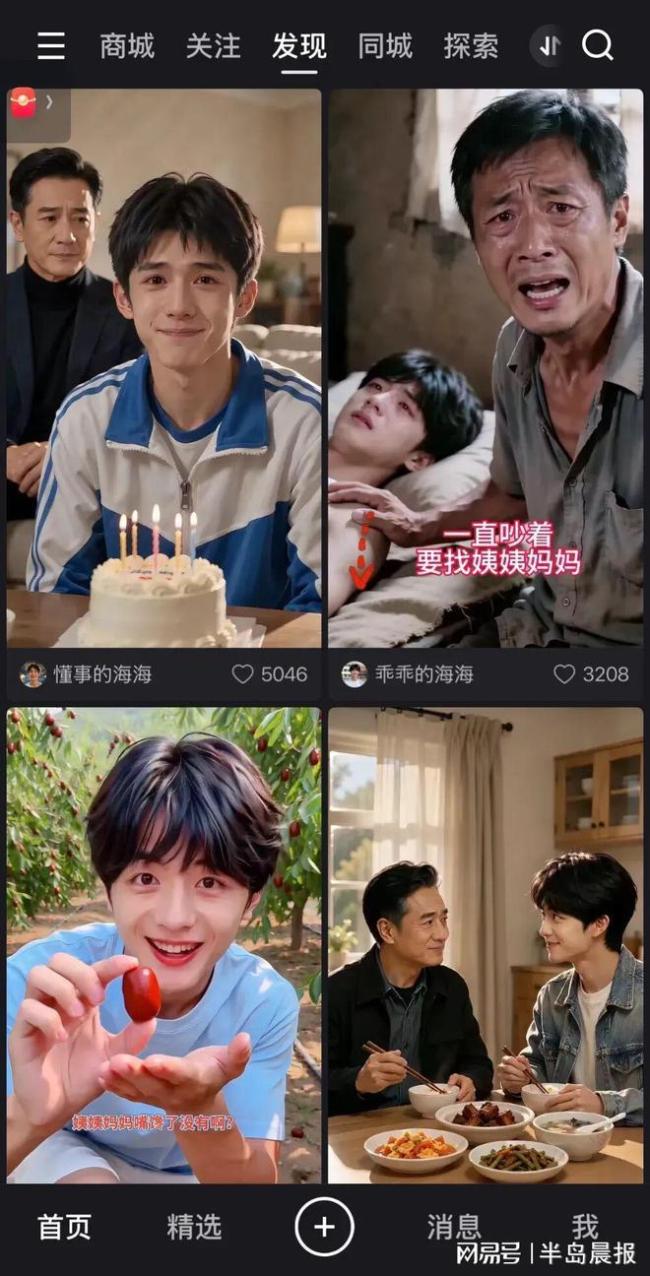Image resolution: width=650 pixels, height=1276 pixels.
Task: Open 懂事的海海 author profile
Action: 86,674
